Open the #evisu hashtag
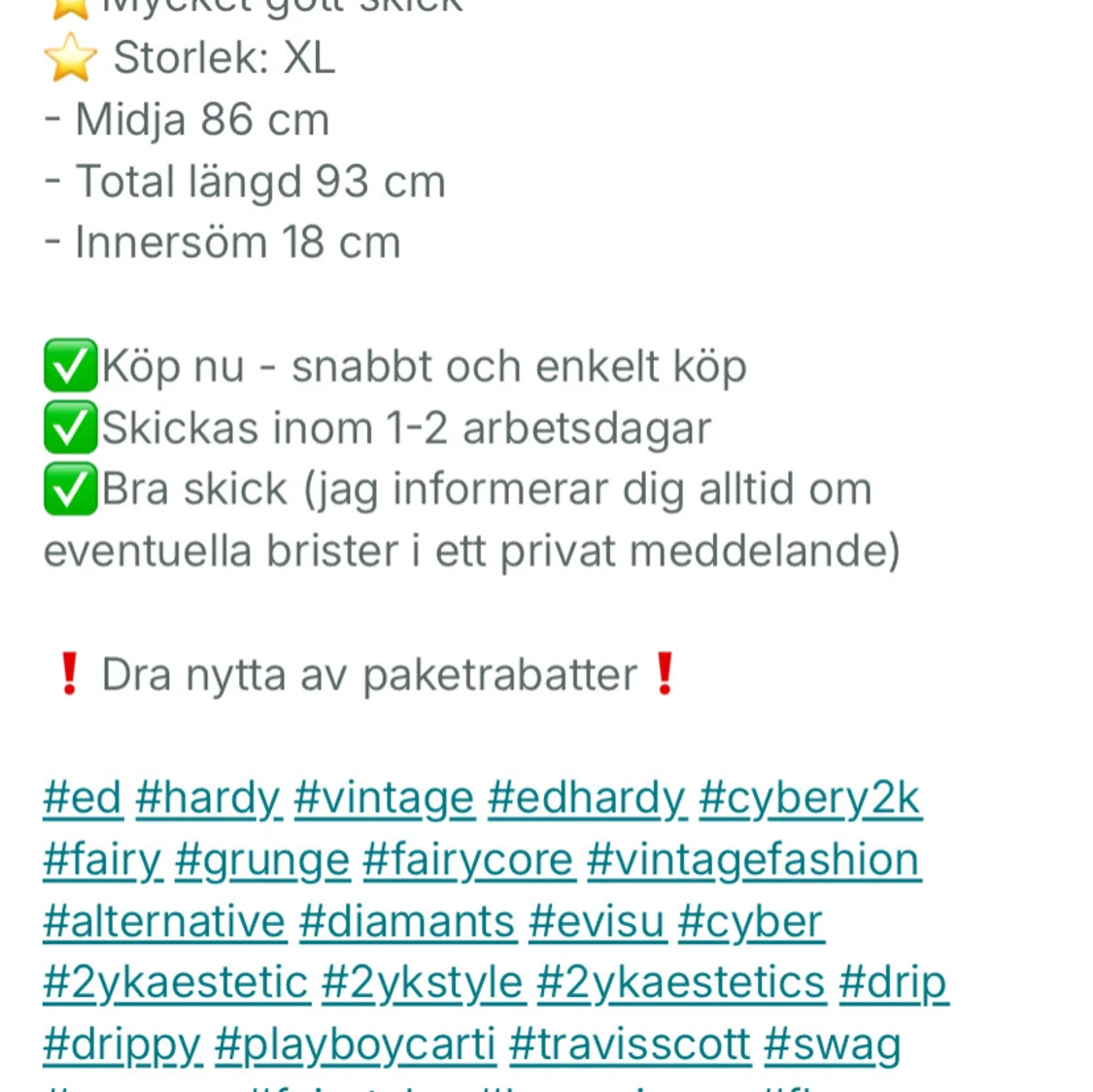 coord(597,922)
